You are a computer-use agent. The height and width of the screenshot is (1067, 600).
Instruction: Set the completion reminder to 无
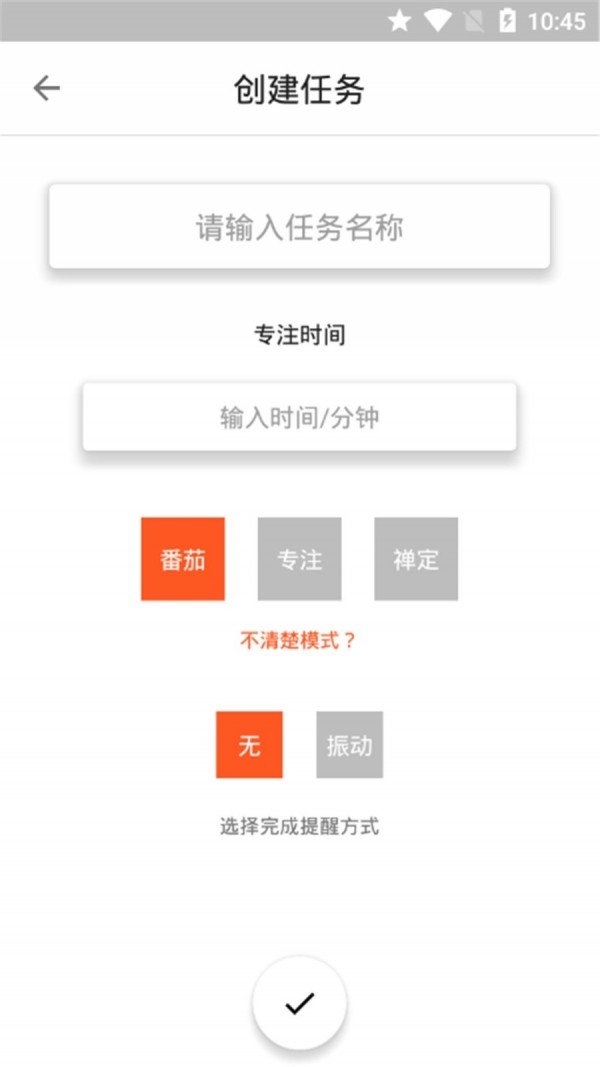[249, 745]
